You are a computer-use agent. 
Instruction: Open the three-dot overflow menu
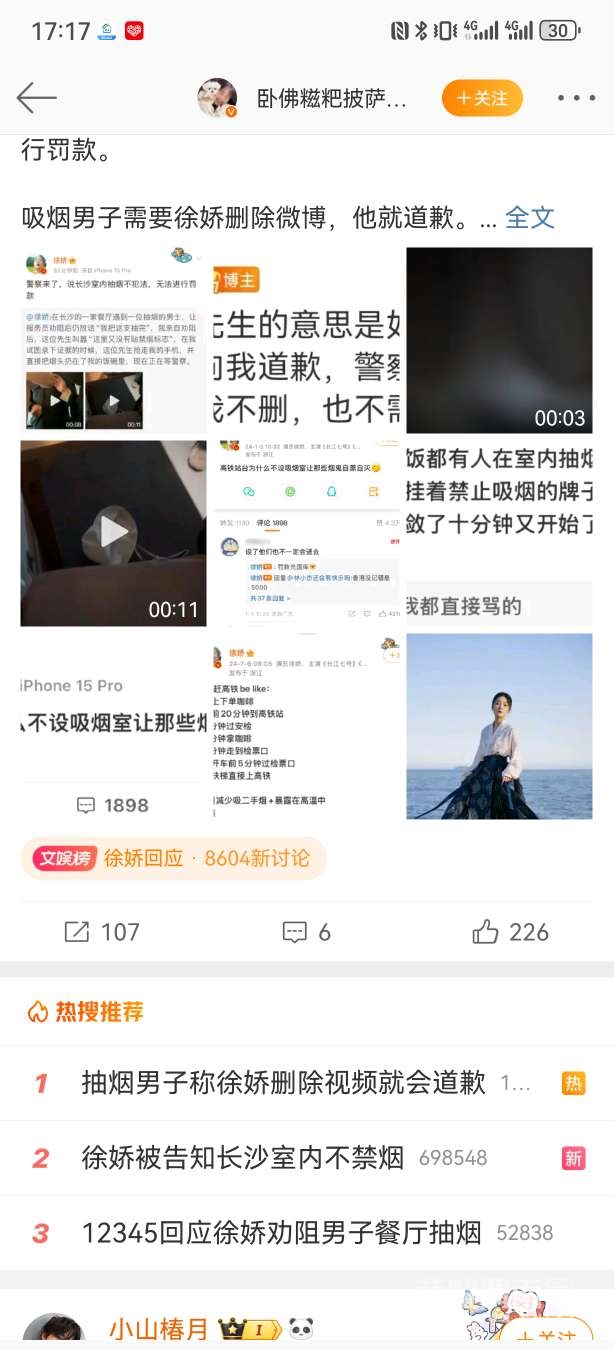[x=576, y=98]
